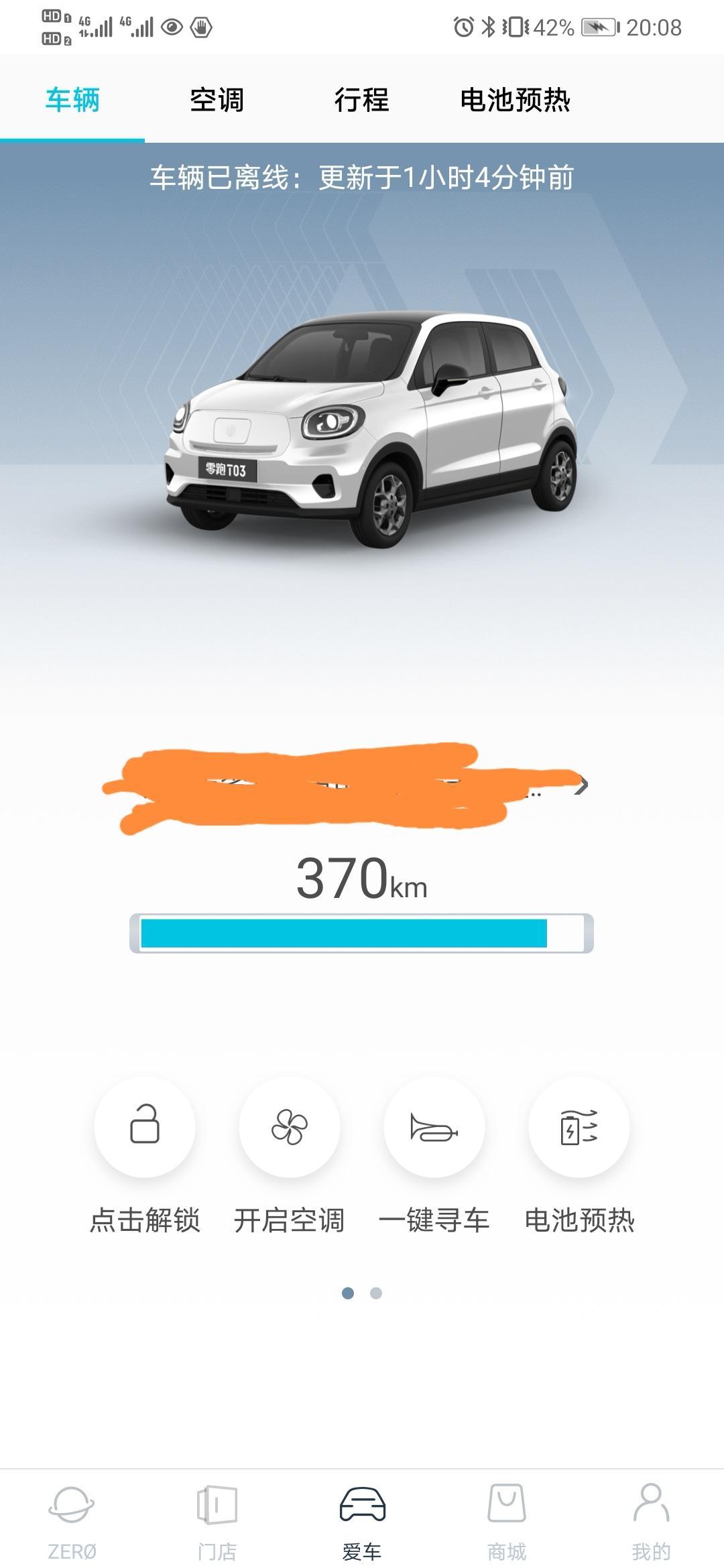Open the 电池预热 top tab
This screenshot has width=724, height=1568.
[515, 100]
